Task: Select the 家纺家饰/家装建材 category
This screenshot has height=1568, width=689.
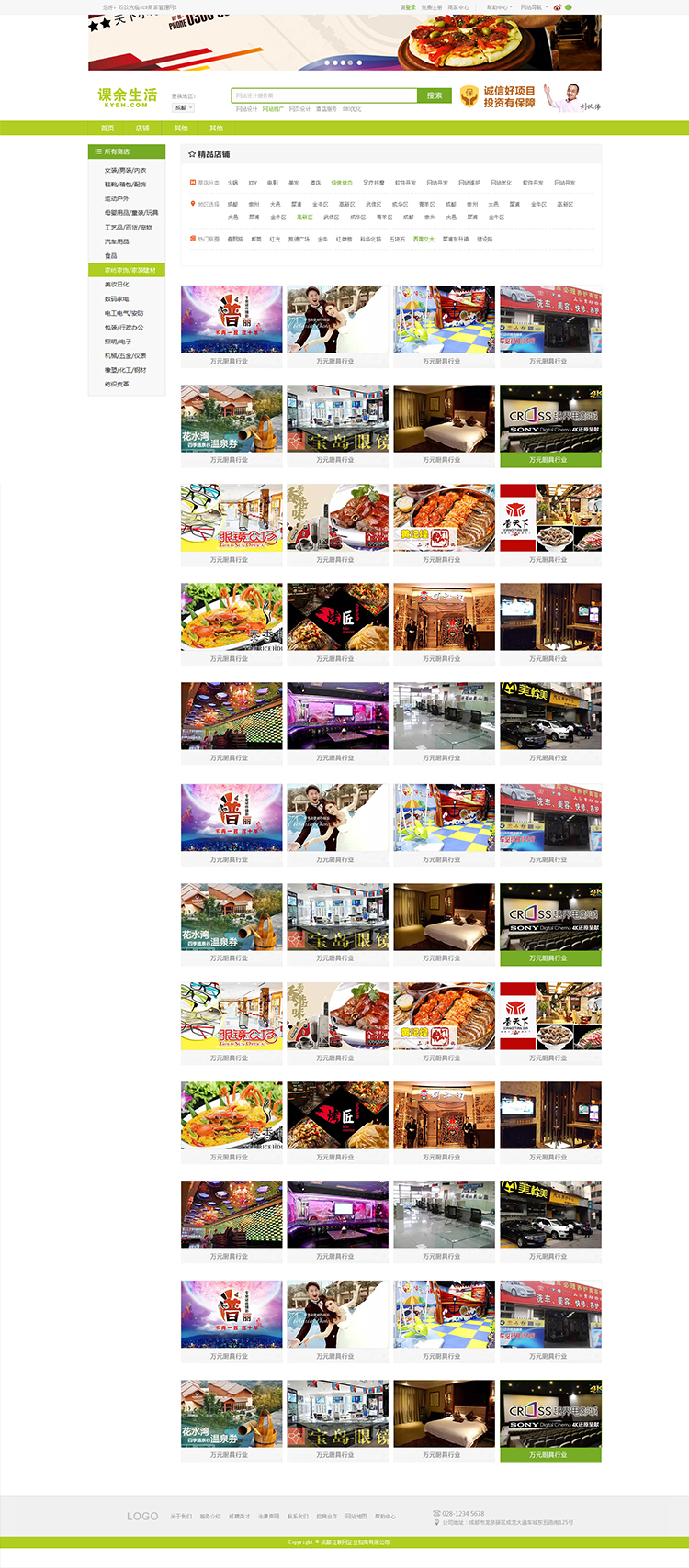Action: coord(130,270)
